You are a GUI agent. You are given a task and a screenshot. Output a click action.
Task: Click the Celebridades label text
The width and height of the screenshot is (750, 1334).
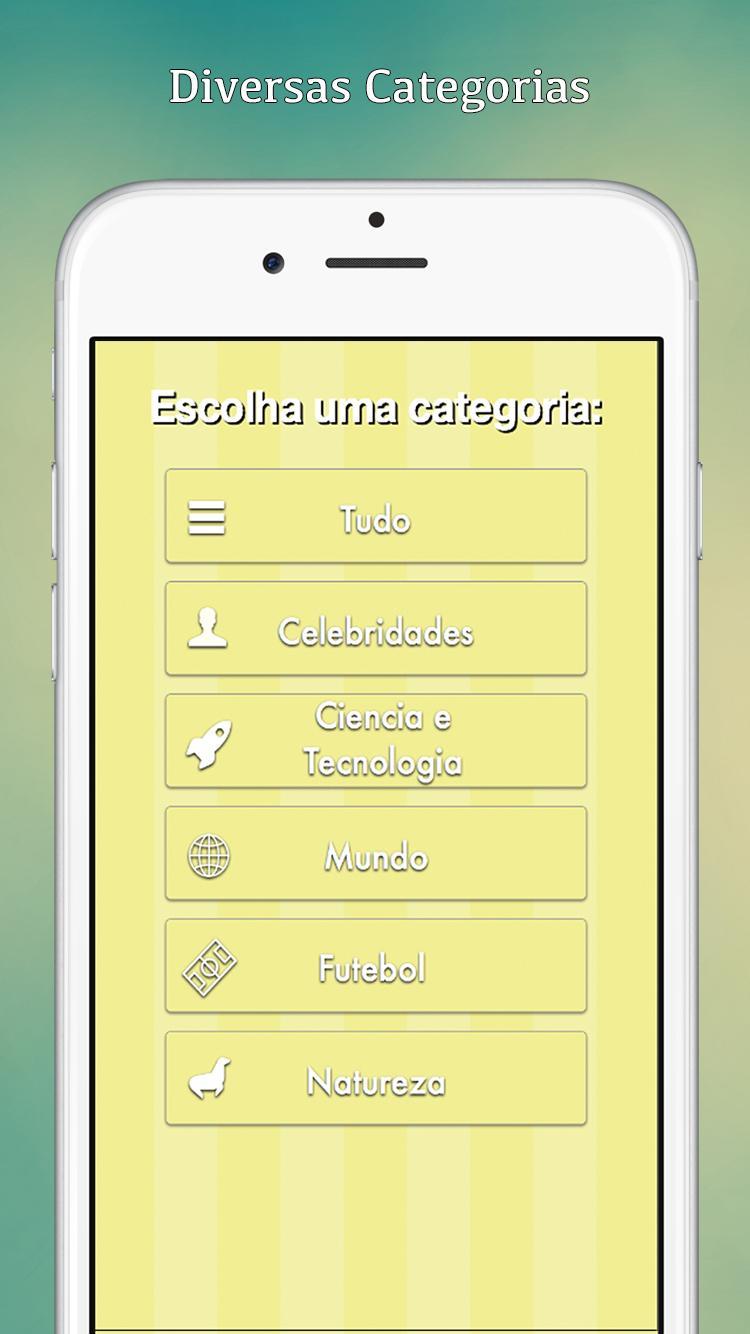375,632
